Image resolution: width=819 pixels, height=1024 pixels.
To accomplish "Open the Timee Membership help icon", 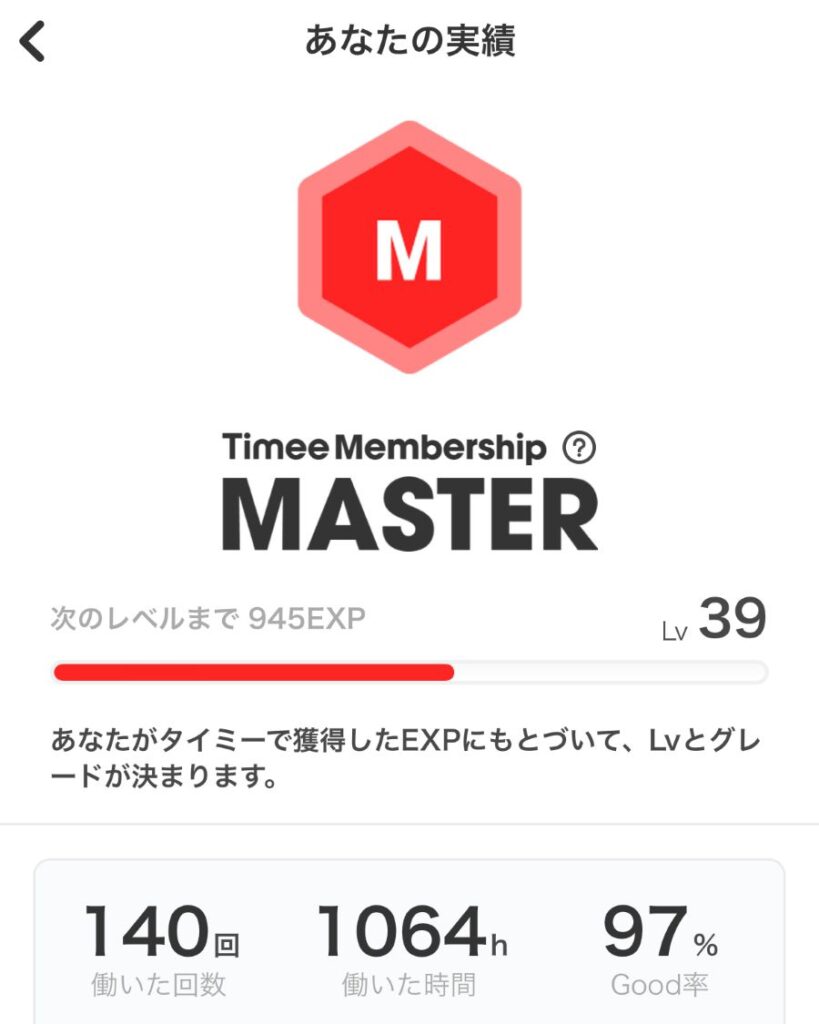I will [x=579, y=448].
